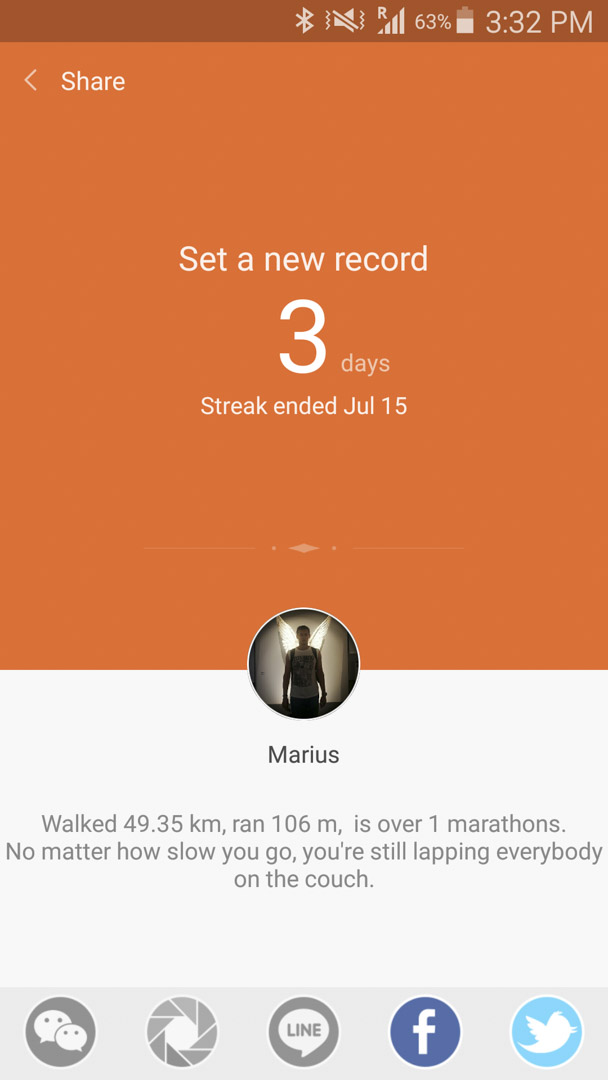
Task: Share the record on LINE
Action: pyautogui.click(x=304, y=1032)
